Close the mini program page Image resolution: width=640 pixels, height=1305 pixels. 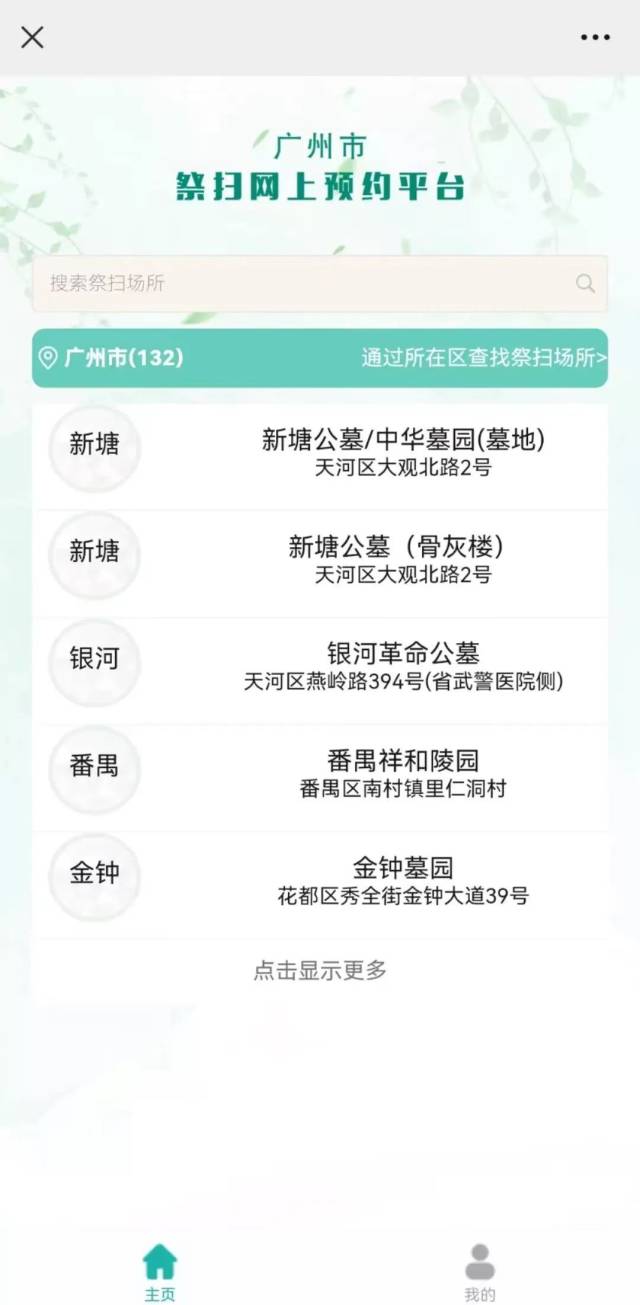[32, 38]
